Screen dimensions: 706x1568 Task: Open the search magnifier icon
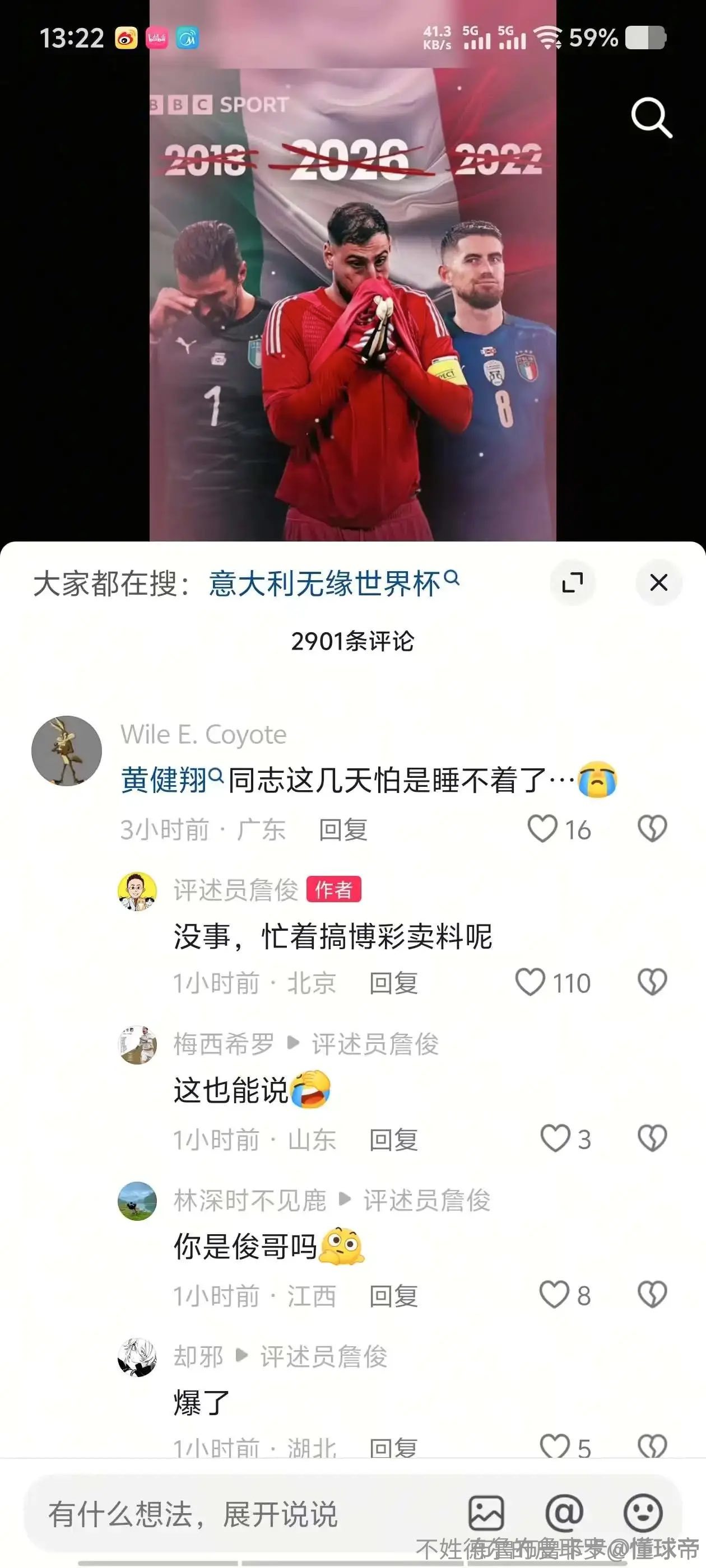click(651, 117)
